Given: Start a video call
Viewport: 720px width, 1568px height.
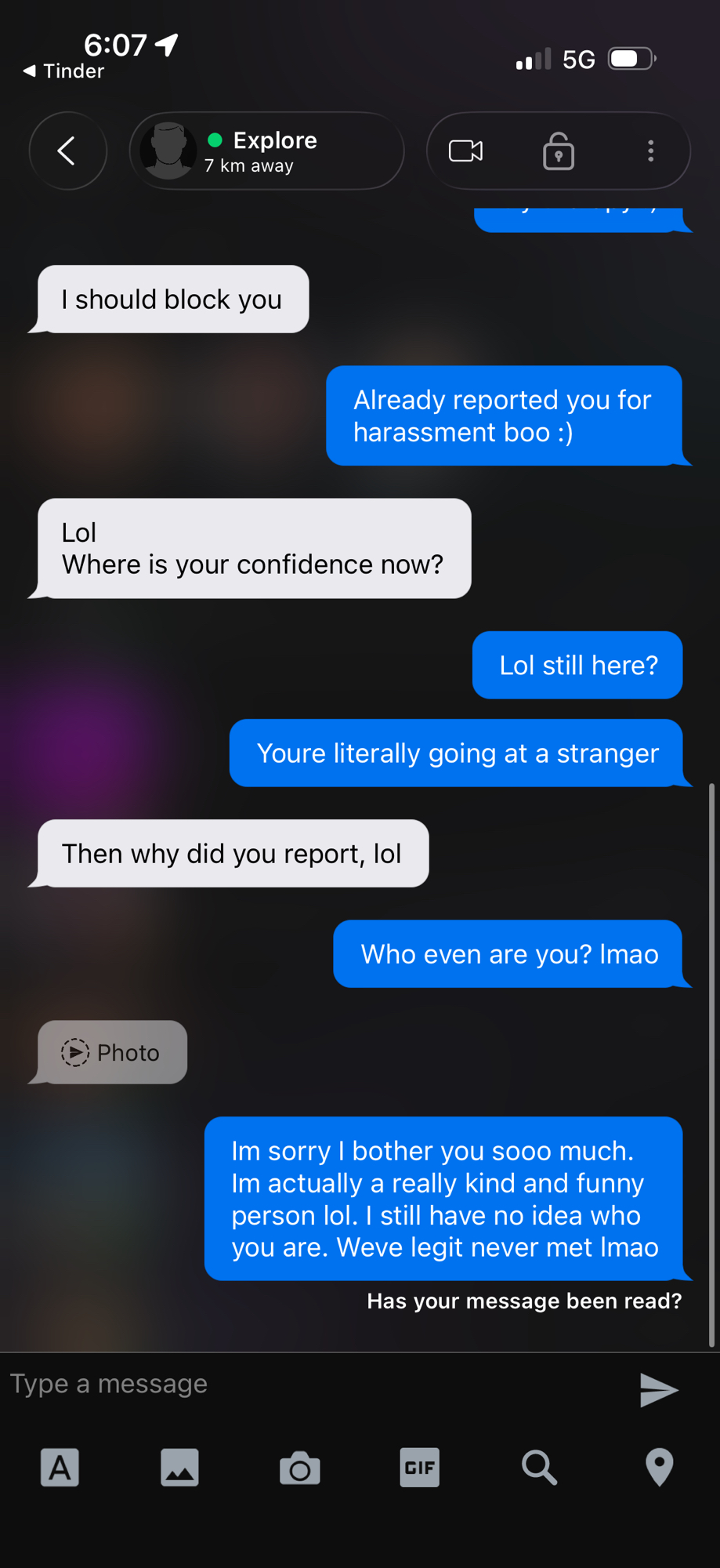Looking at the screenshot, I should [465, 151].
